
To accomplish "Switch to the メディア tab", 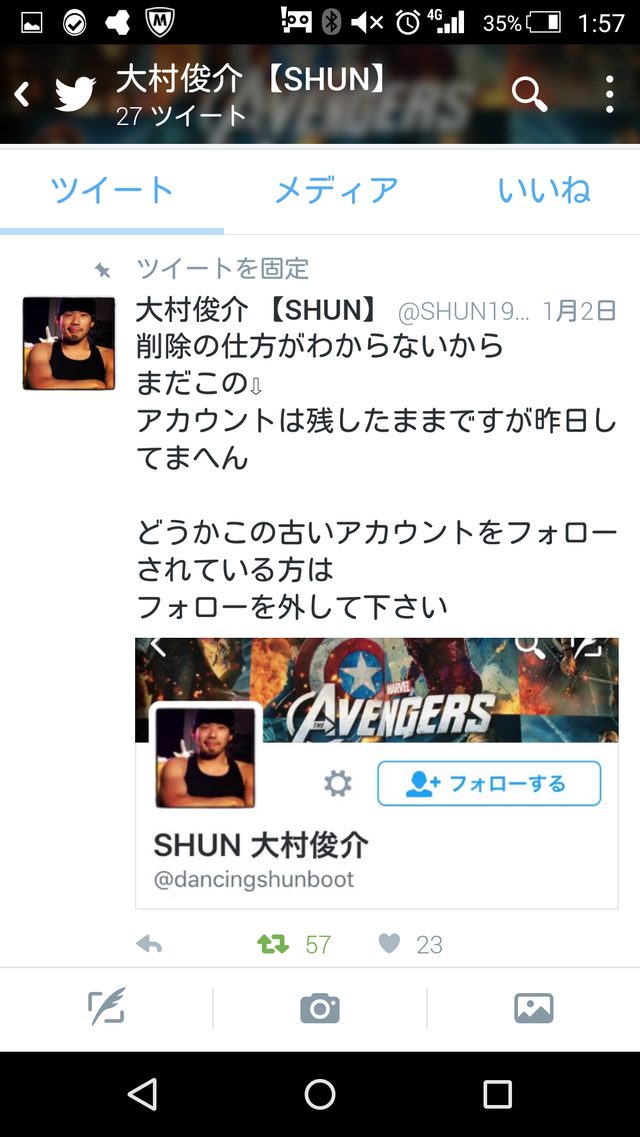I will click(x=336, y=190).
